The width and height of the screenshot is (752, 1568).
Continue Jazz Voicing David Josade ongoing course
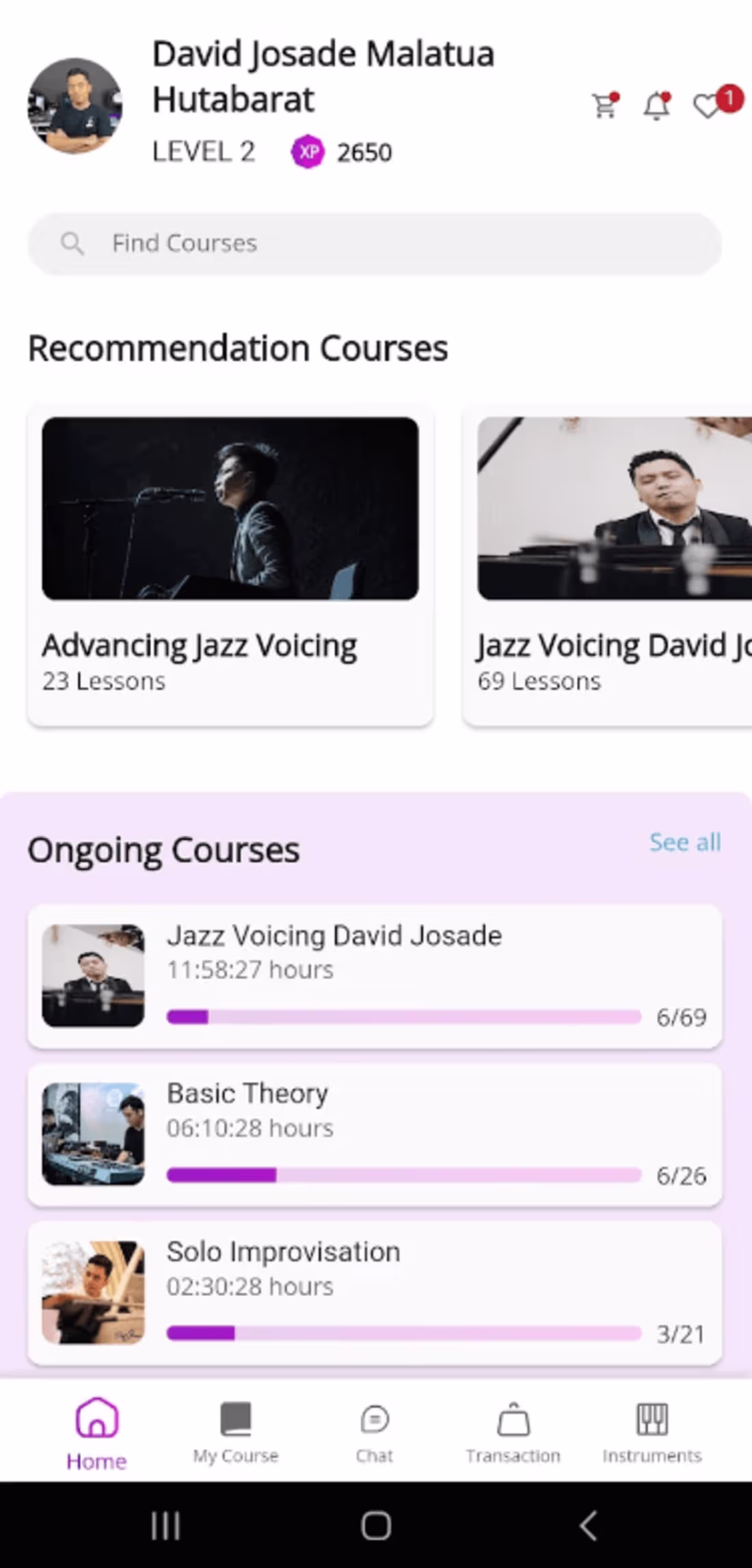(375, 975)
